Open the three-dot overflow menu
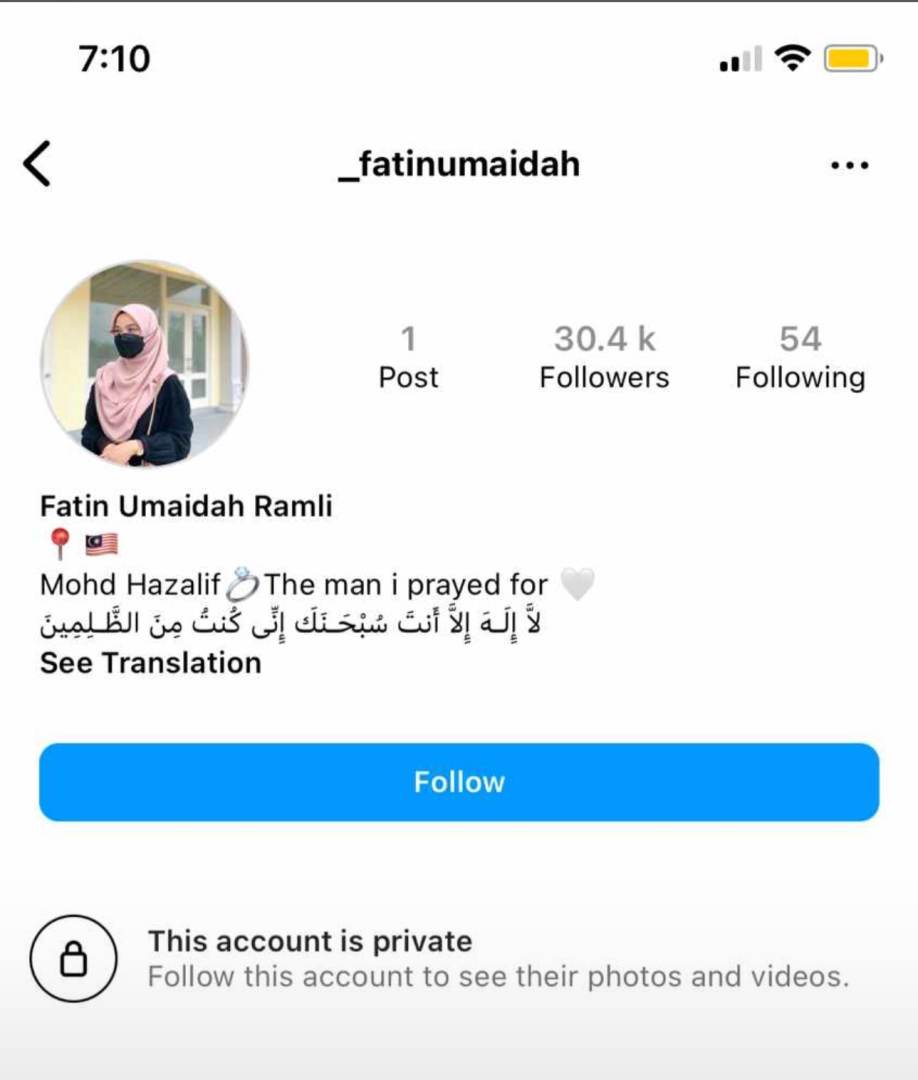This screenshot has width=918, height=1080. [849, 165]
